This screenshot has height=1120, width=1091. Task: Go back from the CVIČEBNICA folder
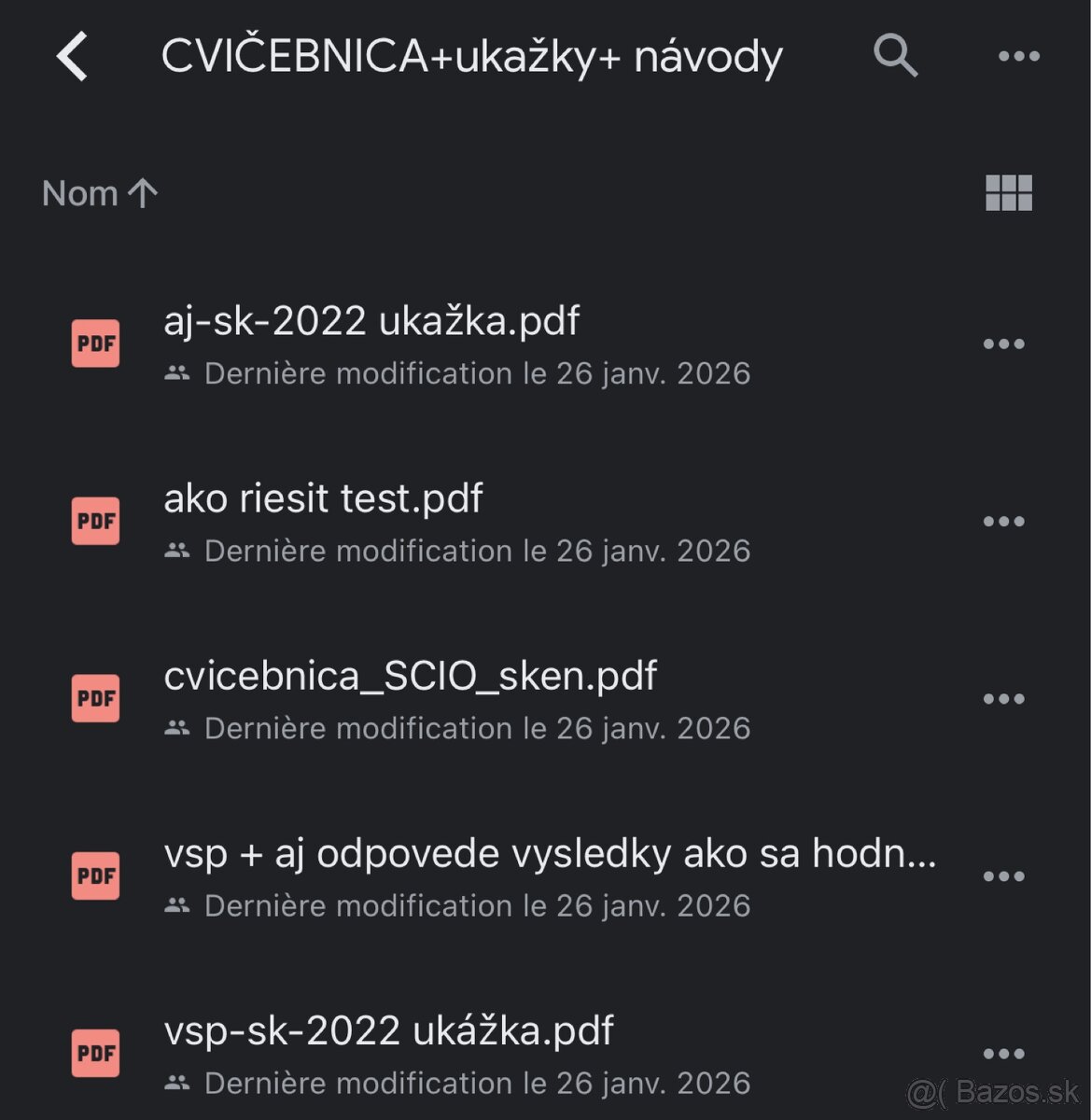(x=72, y=56)
